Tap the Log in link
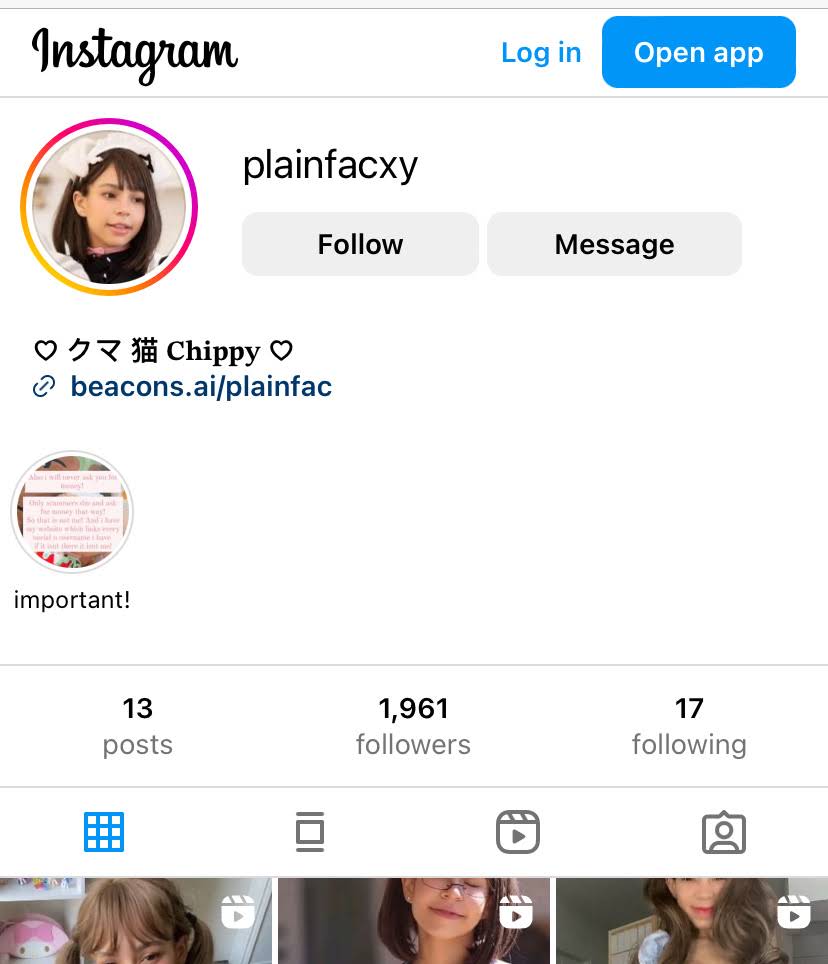Screen dimensions: 828x964 click(540, 53)
